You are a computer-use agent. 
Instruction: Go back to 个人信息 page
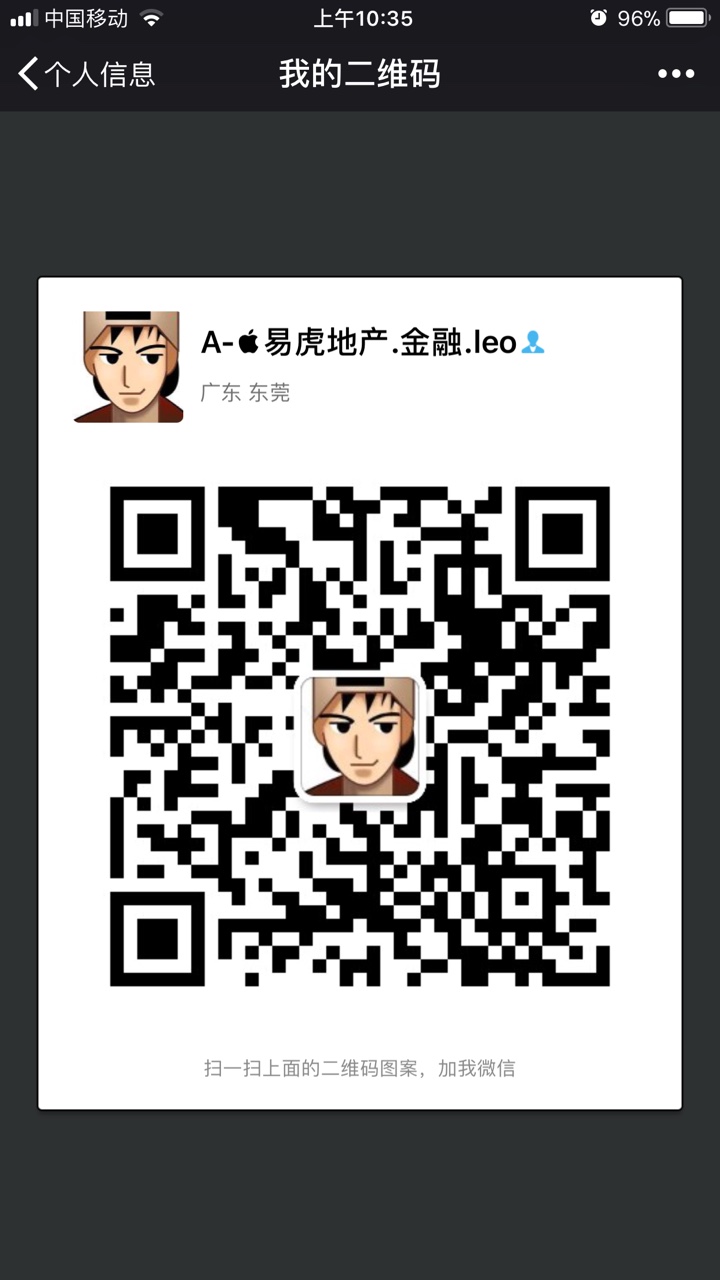pos(86,74)
